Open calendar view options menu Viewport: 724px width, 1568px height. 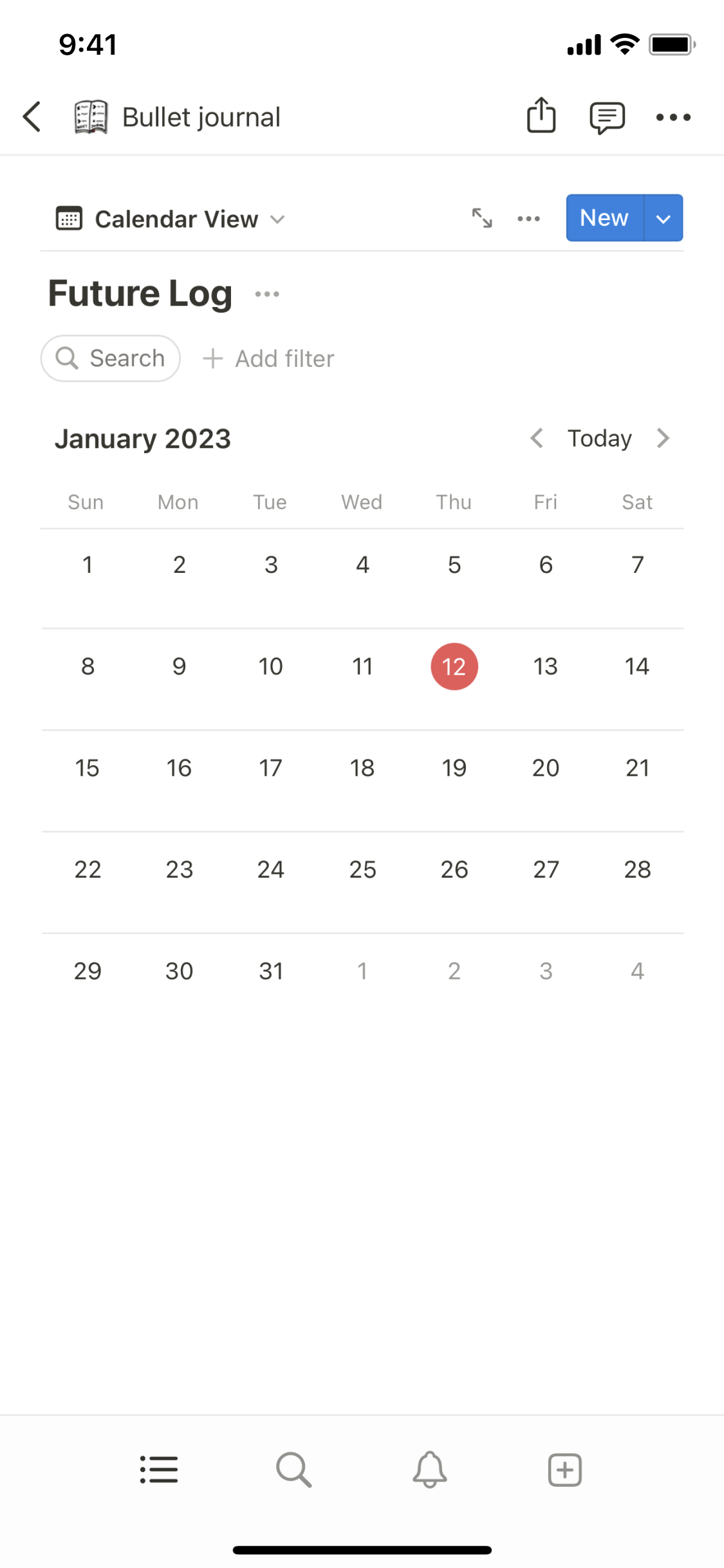tap(528, 218)
